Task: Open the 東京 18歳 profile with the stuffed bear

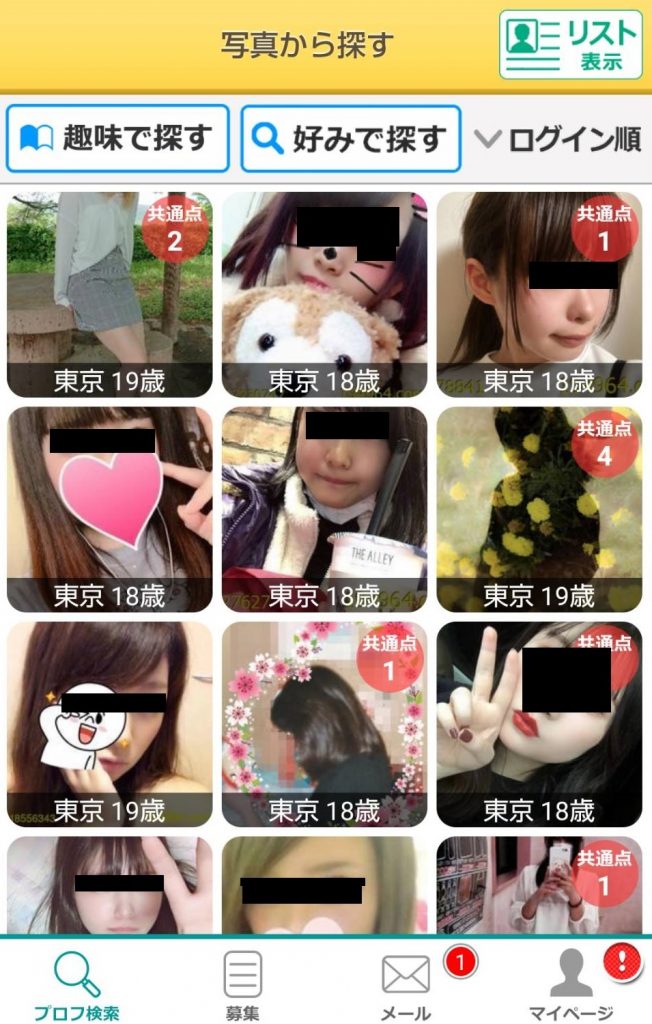Action: pyautogui.click(x=324, y=295)
